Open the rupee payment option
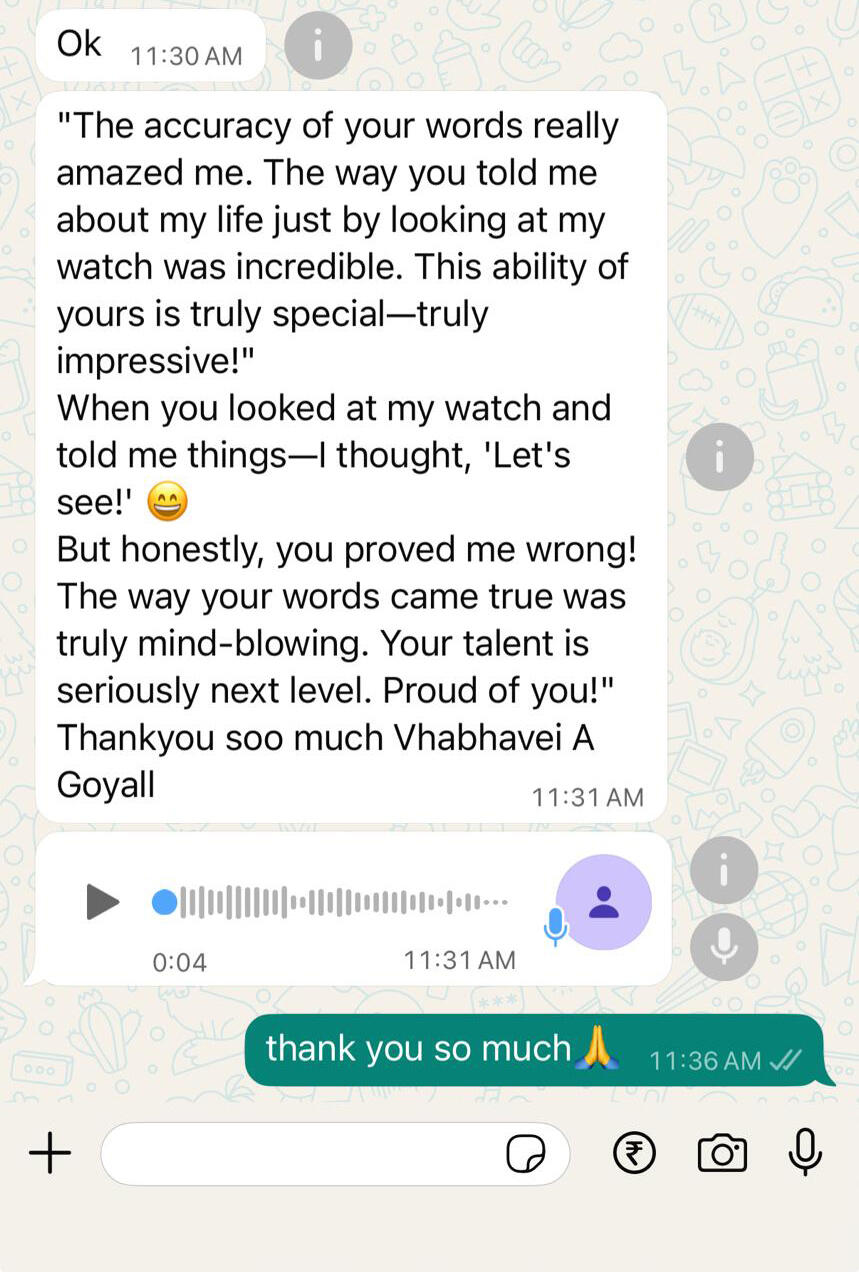Viewport: 859px width, 1272px height. tap(634, 1154)
